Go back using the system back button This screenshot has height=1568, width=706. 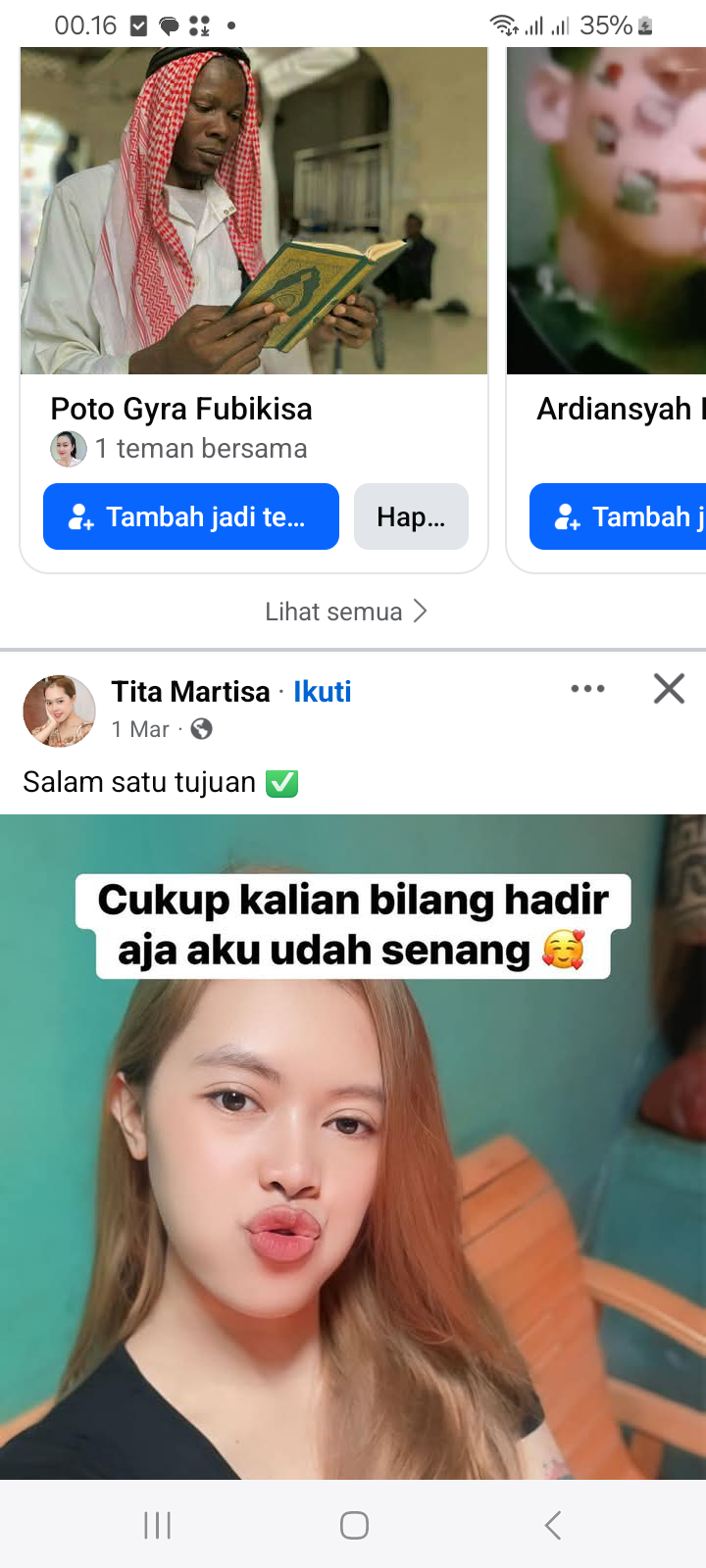552,1525
